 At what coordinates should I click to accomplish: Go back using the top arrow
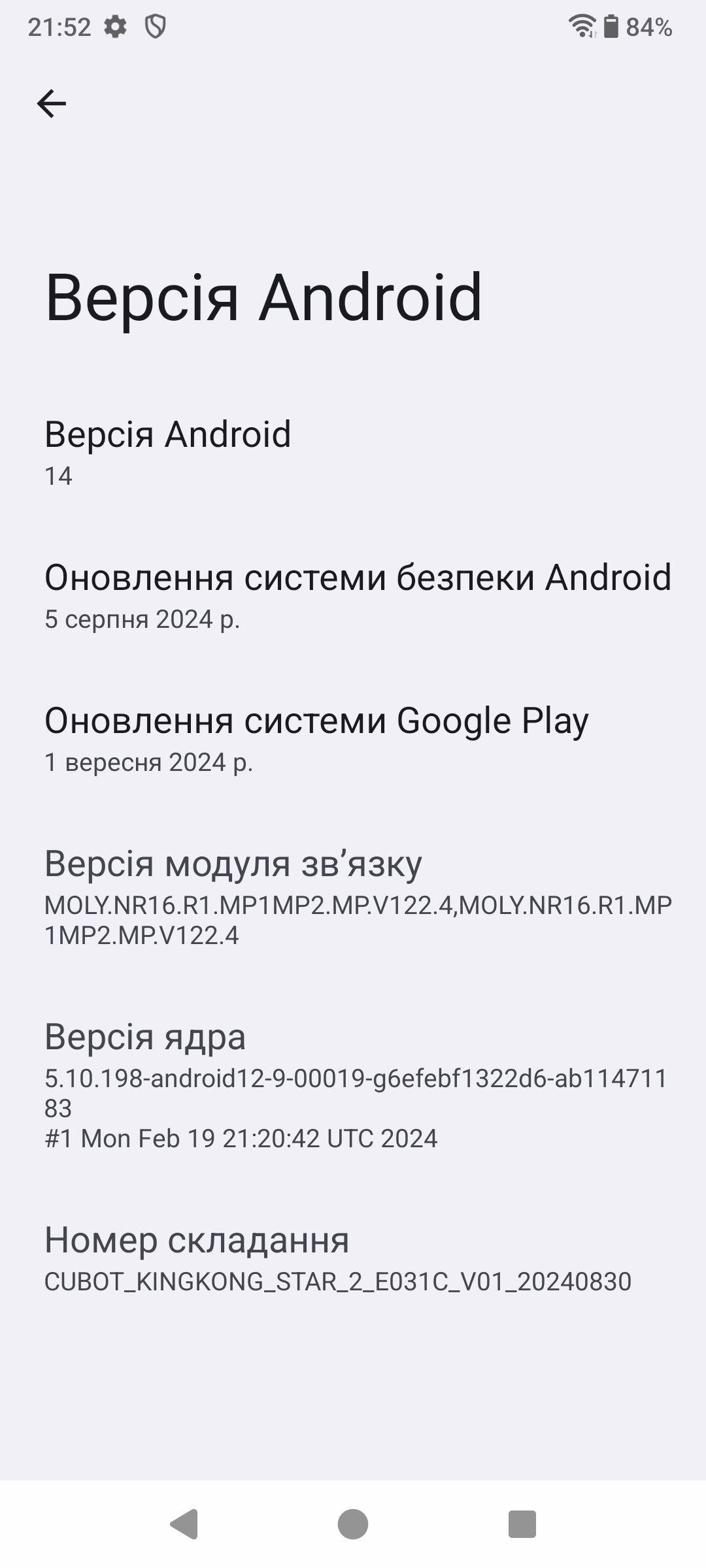(x=52, y=103)
